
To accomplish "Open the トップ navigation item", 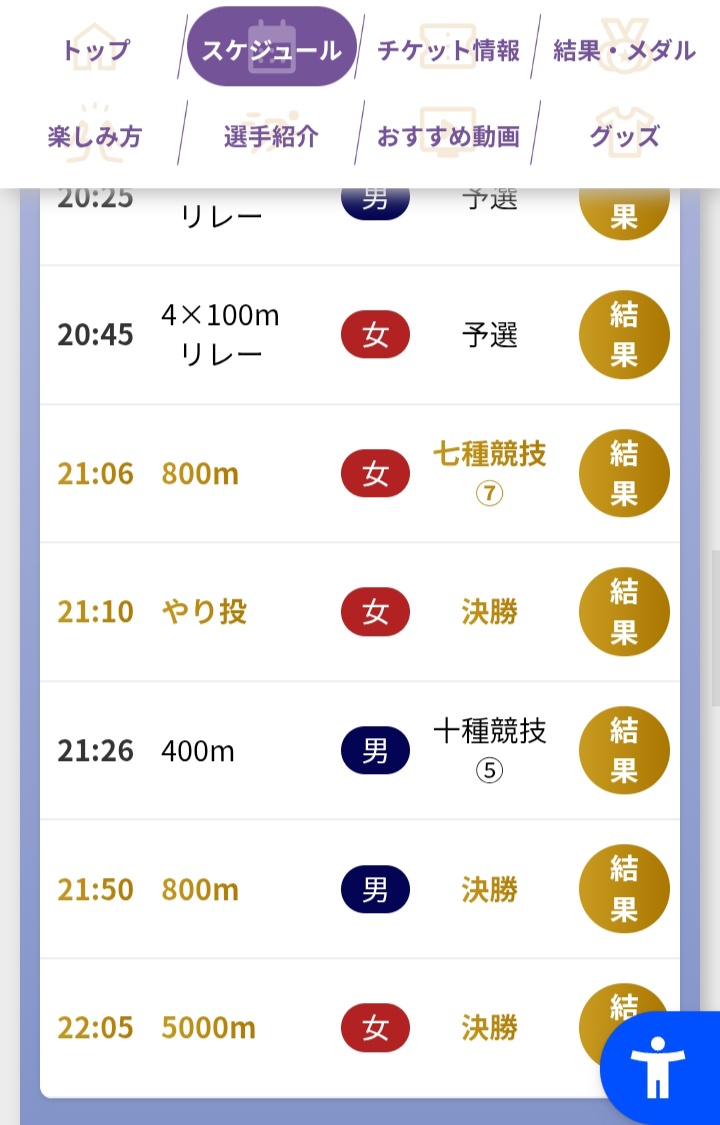I will [96, 50].
